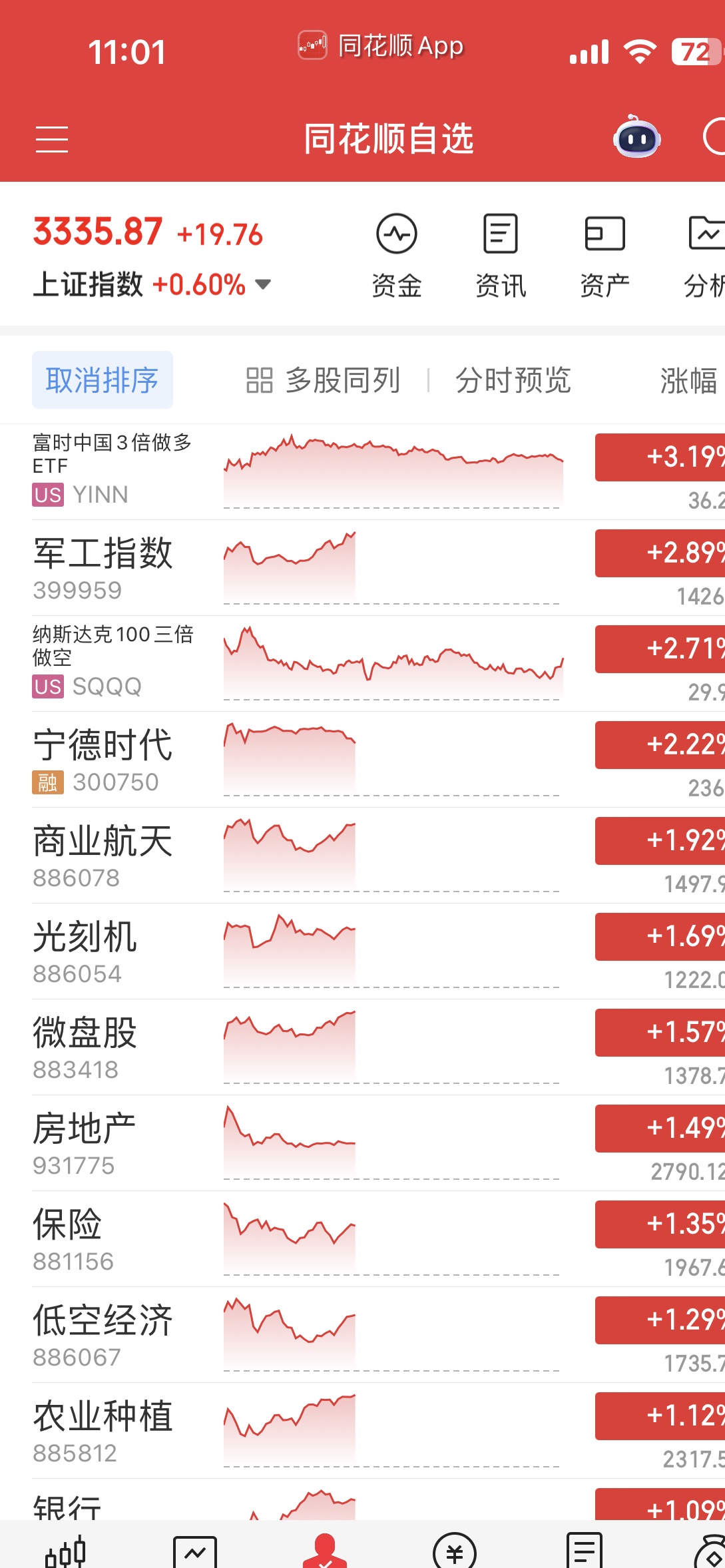The image size is (725, 1568).
Task: Switch to 多股同列 view
Action: coord(324,380)
